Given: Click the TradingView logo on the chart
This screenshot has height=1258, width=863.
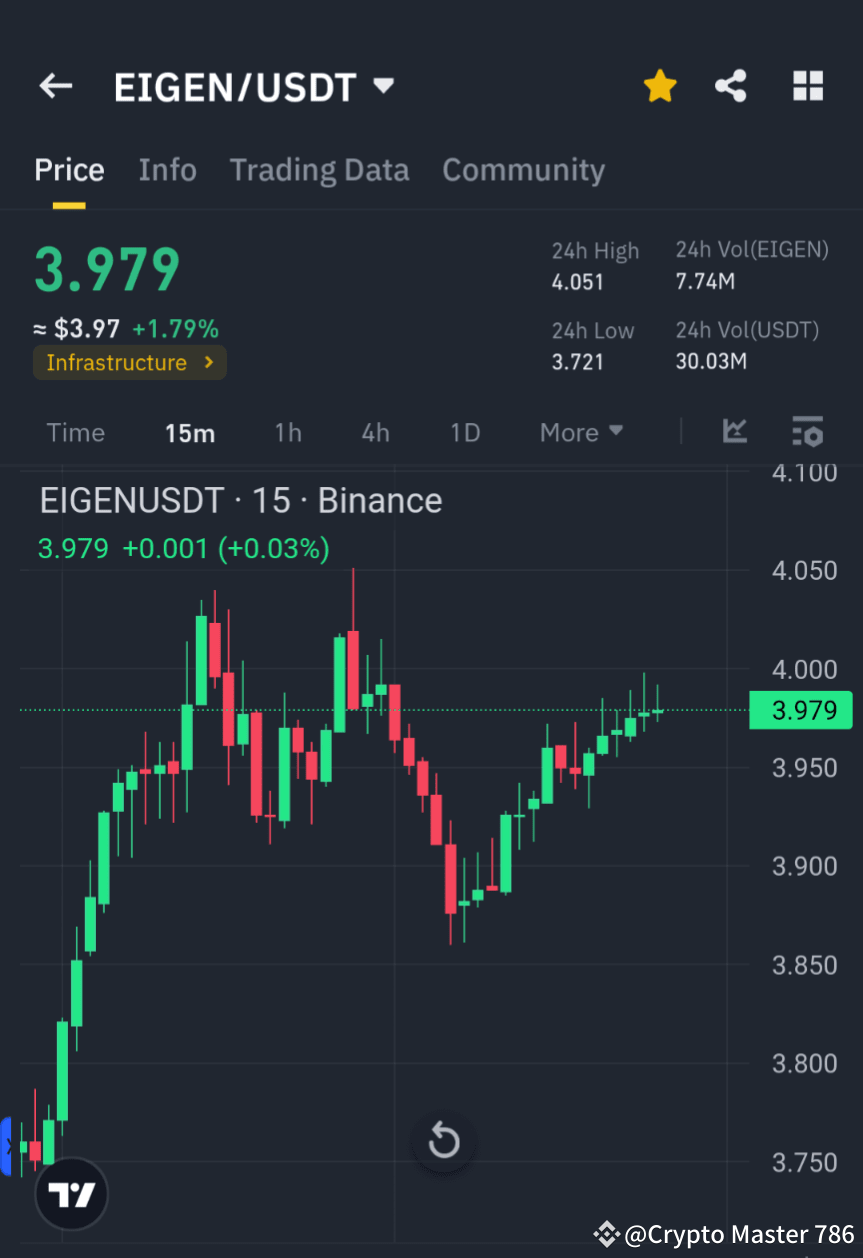Looking at the screenshot, I should [x=70, y=1194].
